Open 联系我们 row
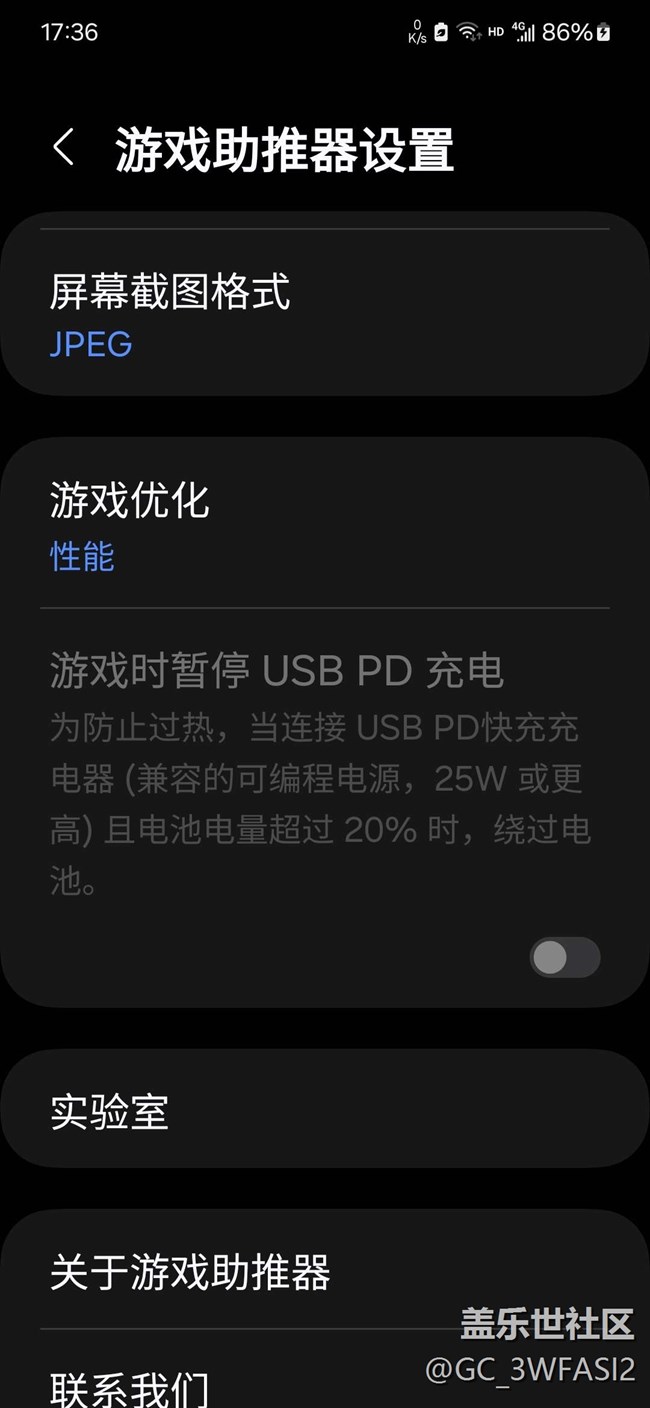This screenshot has height=1408, width=650. (x=325, y=1375)
